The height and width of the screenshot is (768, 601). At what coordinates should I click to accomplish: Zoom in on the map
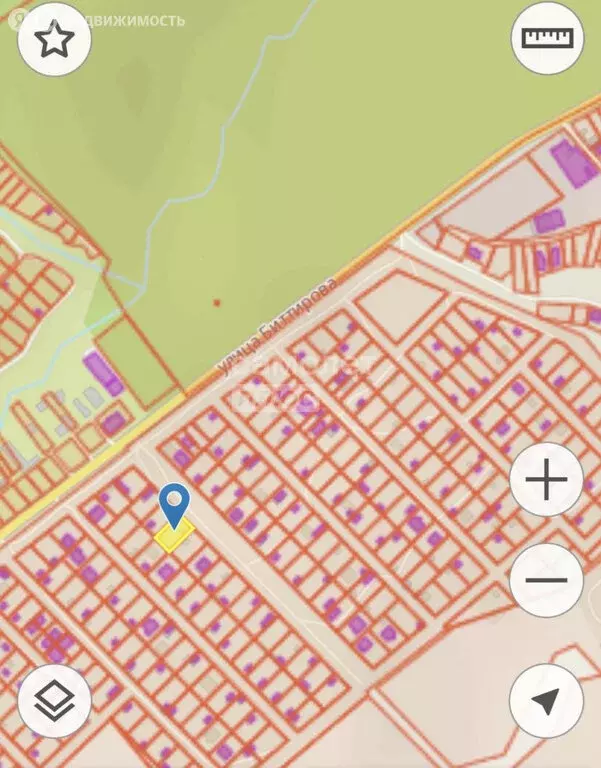[546, 480]
